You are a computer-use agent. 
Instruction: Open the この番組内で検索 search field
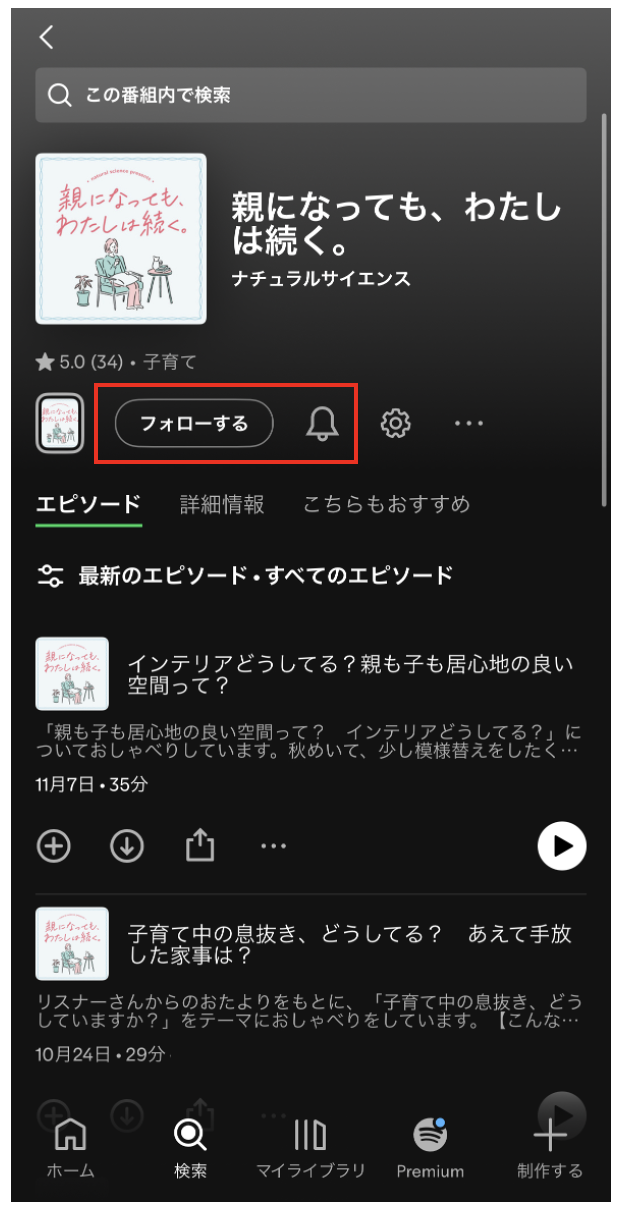coord(310,95)
